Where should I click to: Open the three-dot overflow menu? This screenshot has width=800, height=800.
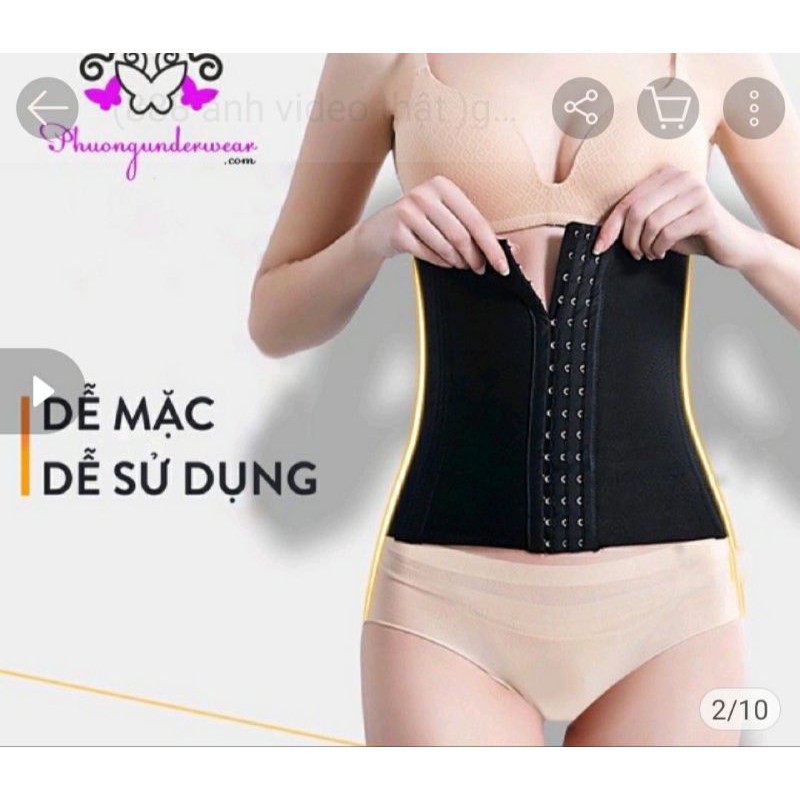pyautogui.click(x=754, y=108)
